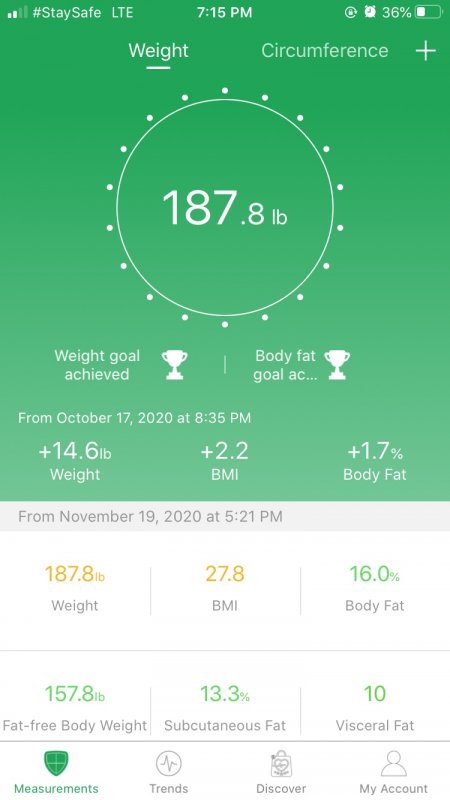Select the Weight tab
The height and width of the screenshot is (800, 450).
[x=158, y=51]
